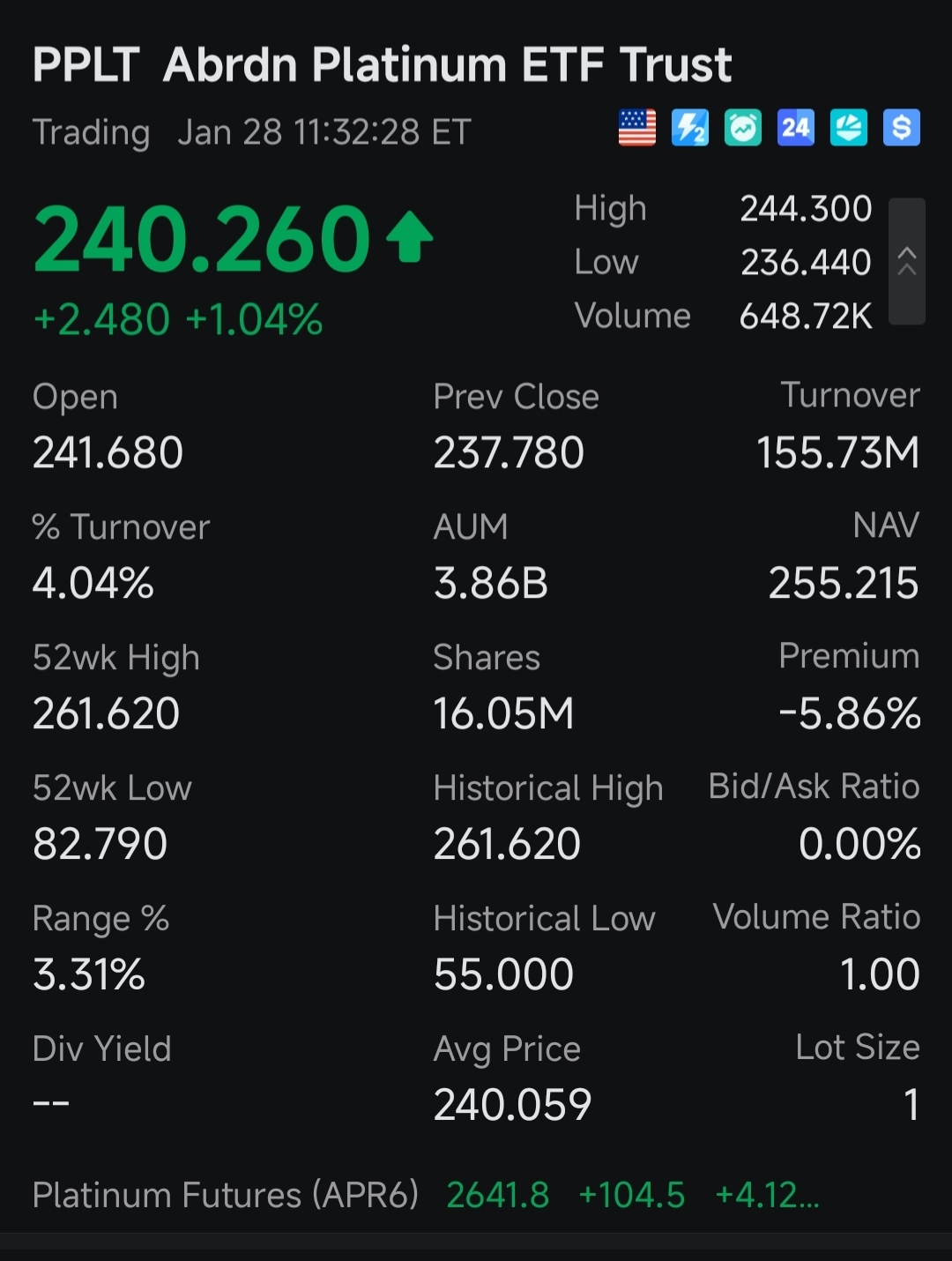This screenshot has height=1261, width=952.
Task: Select the Platinum Futures (APR6) row
Action: click(x=226, y=1196)
